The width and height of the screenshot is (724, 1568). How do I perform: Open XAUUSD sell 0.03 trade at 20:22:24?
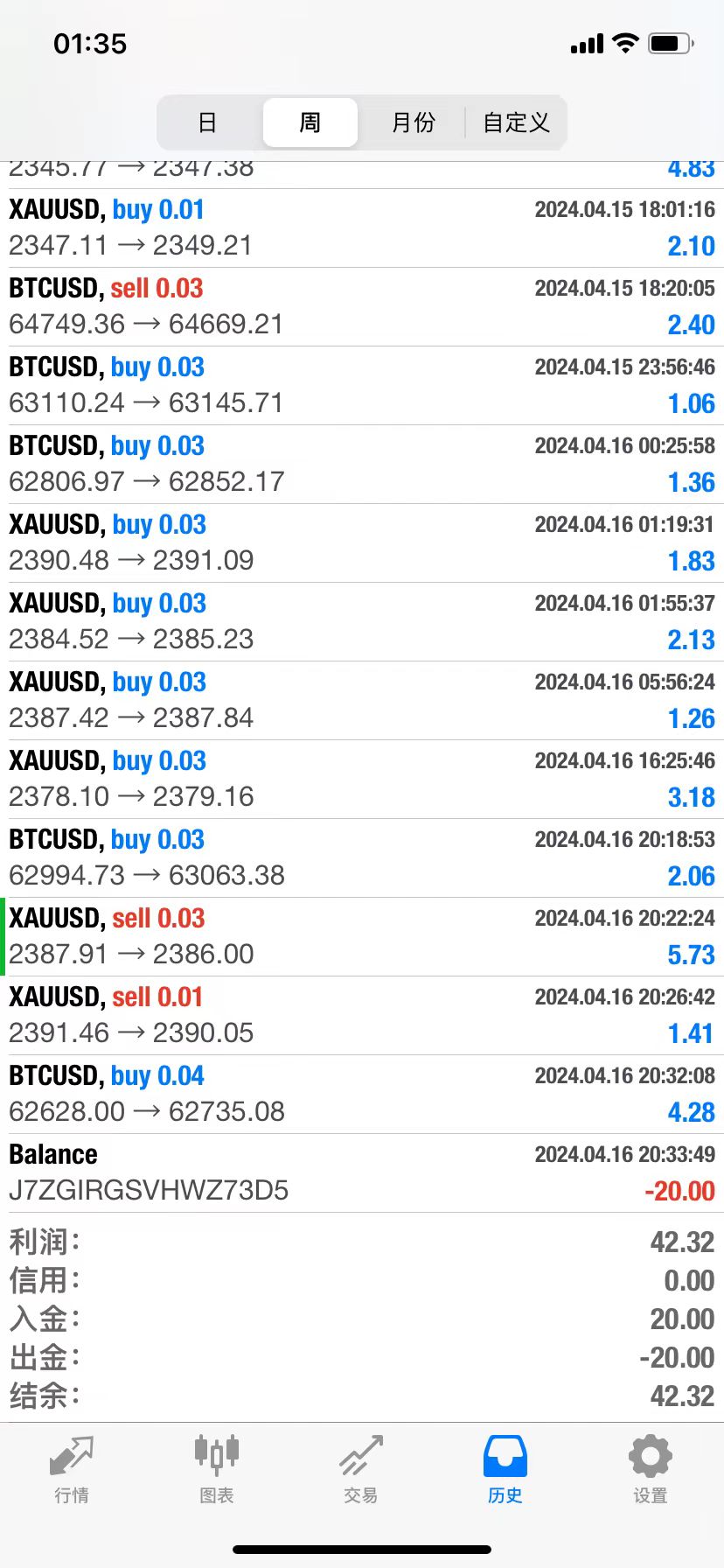coord(362,936)
